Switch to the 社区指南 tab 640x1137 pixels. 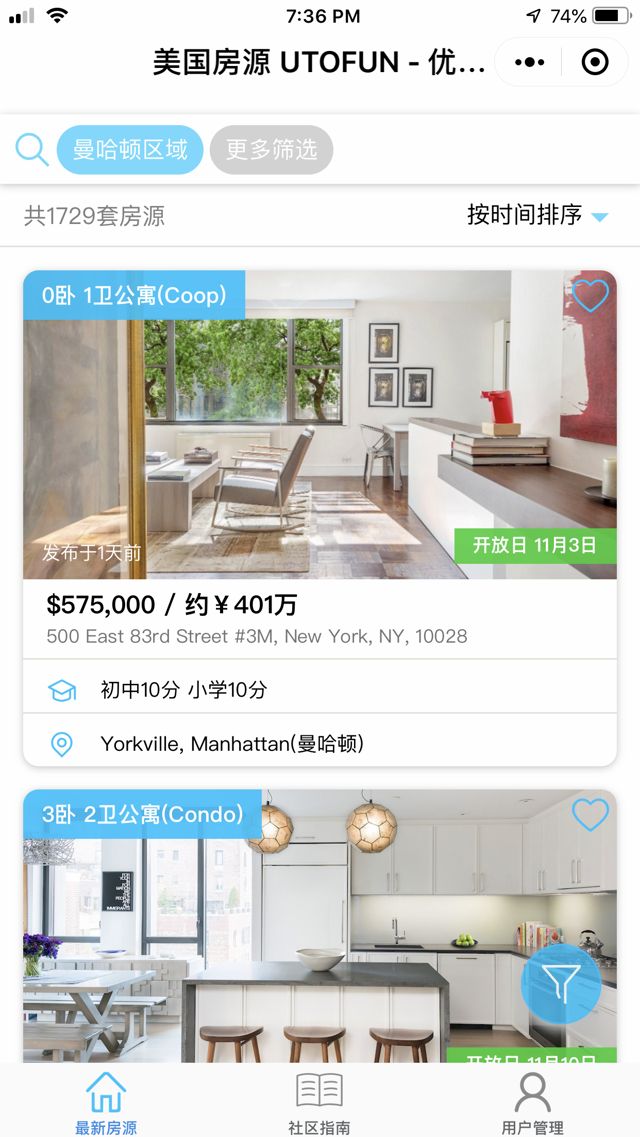(x=320, y=1101)
